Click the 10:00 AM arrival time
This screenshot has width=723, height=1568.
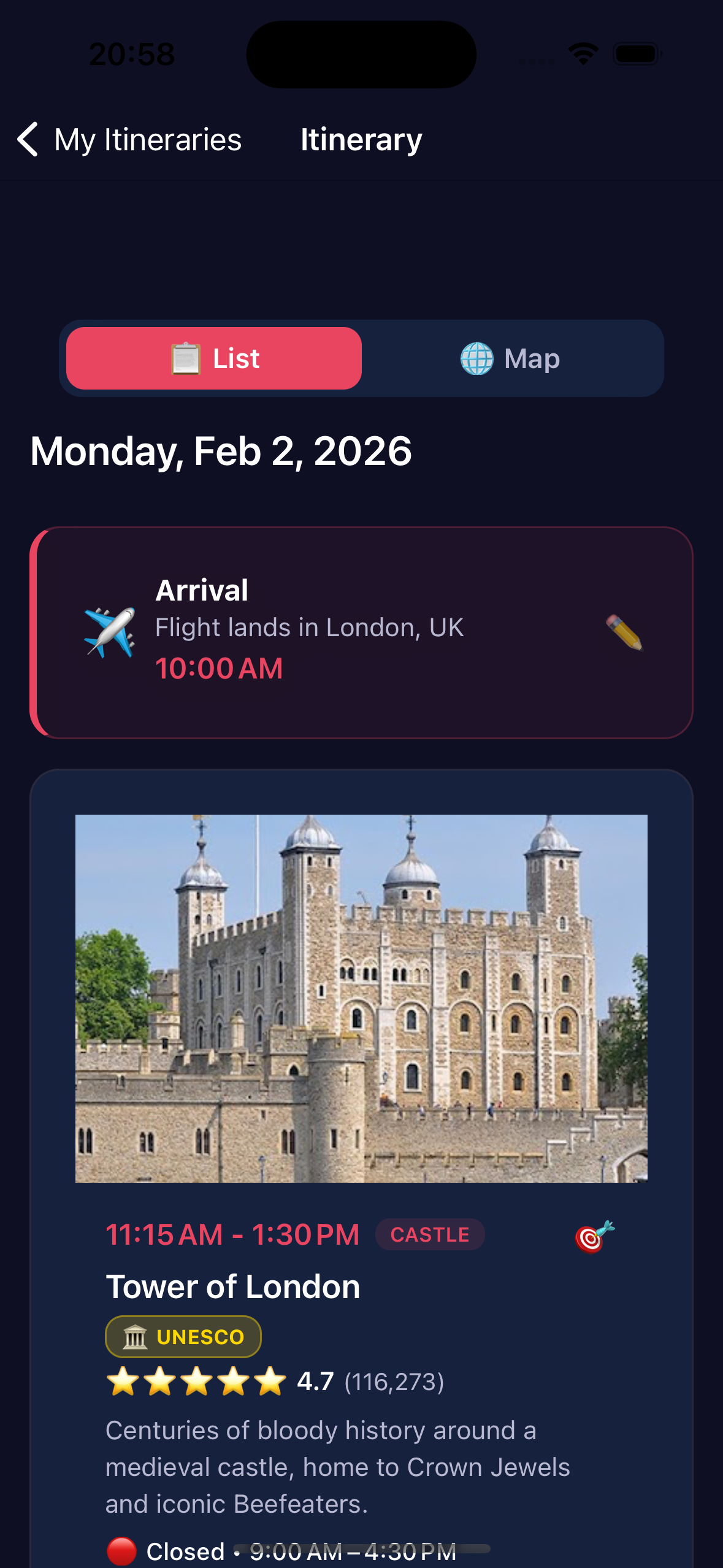[x=219, y=668]
